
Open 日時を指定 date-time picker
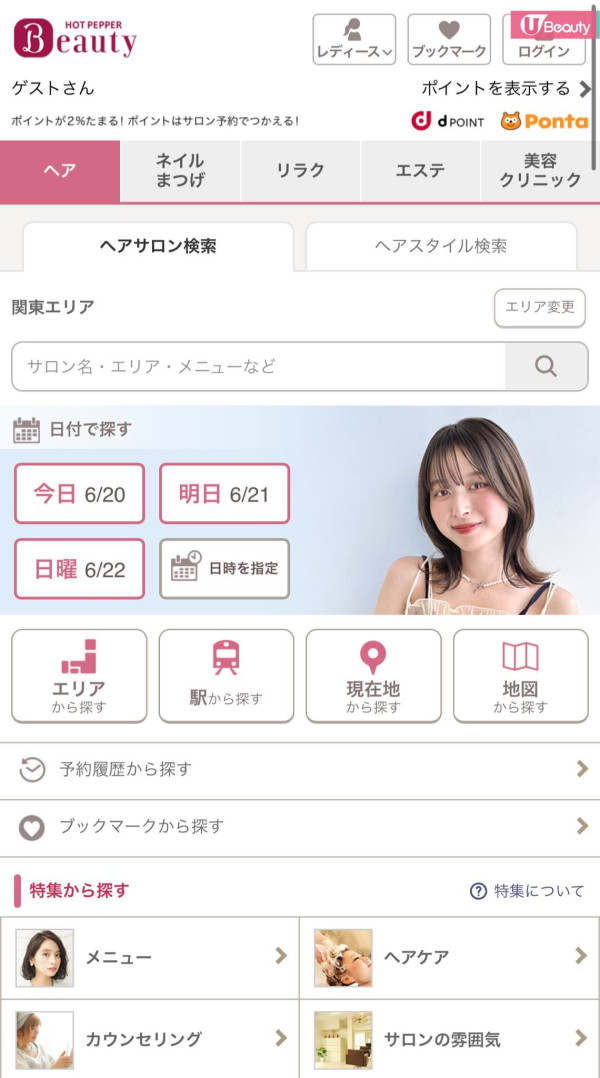(x=224, y=569)
